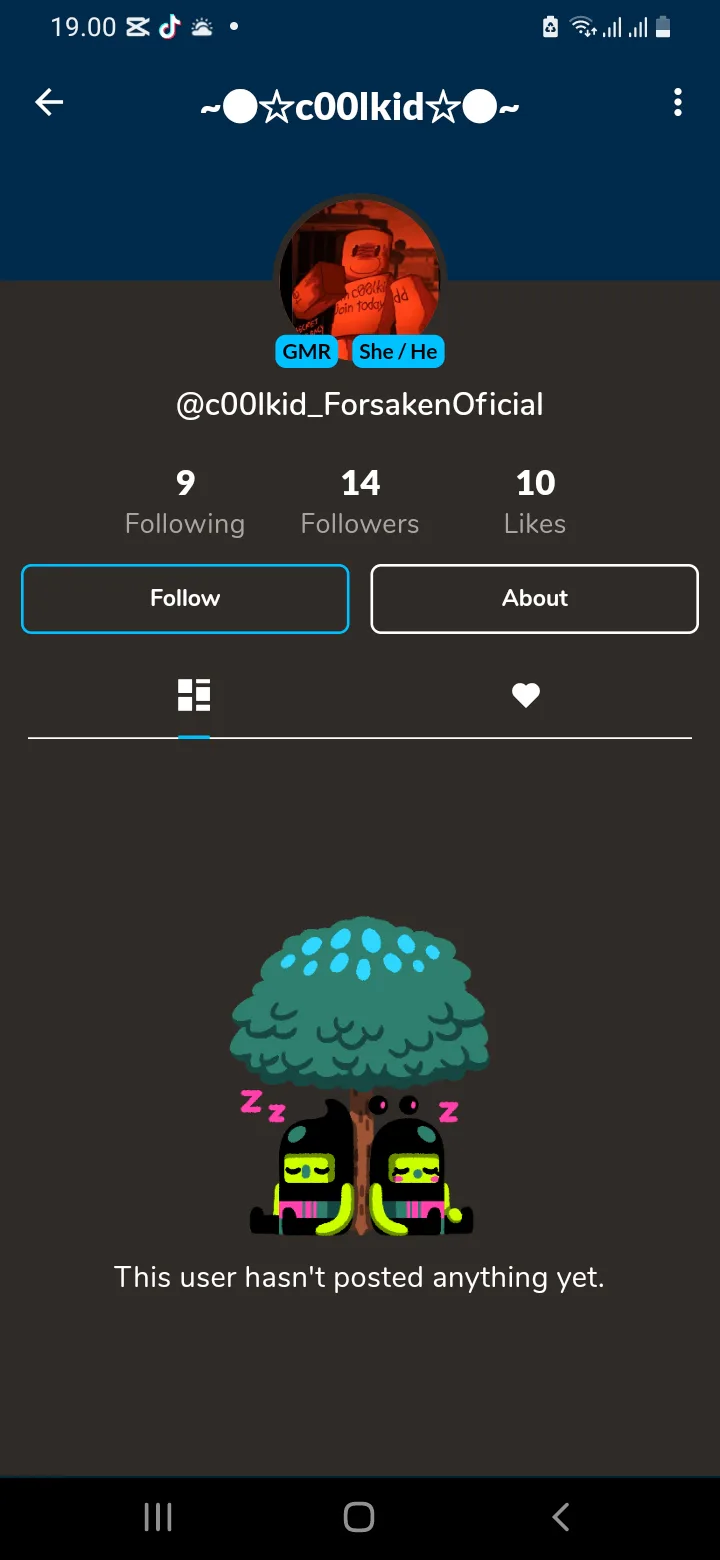Screen dimensions: 720x1560
Task: Open the Followers list
Action: 360,503
